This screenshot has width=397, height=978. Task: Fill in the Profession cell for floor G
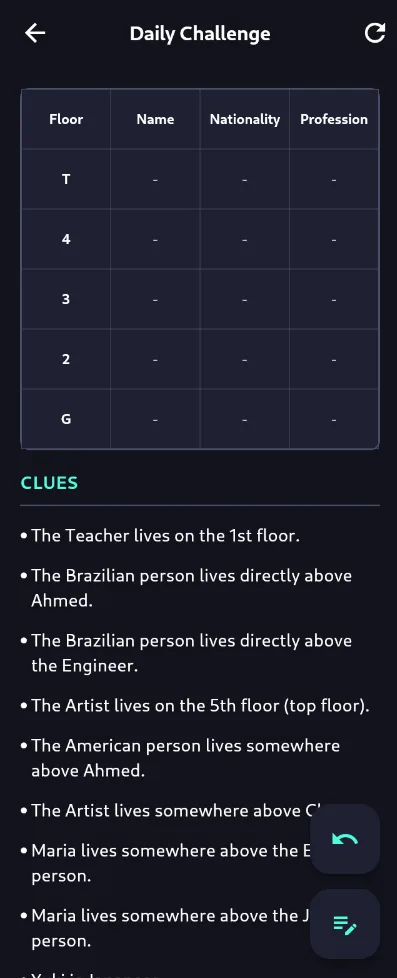pyautogui.click(x=334, y=419)
